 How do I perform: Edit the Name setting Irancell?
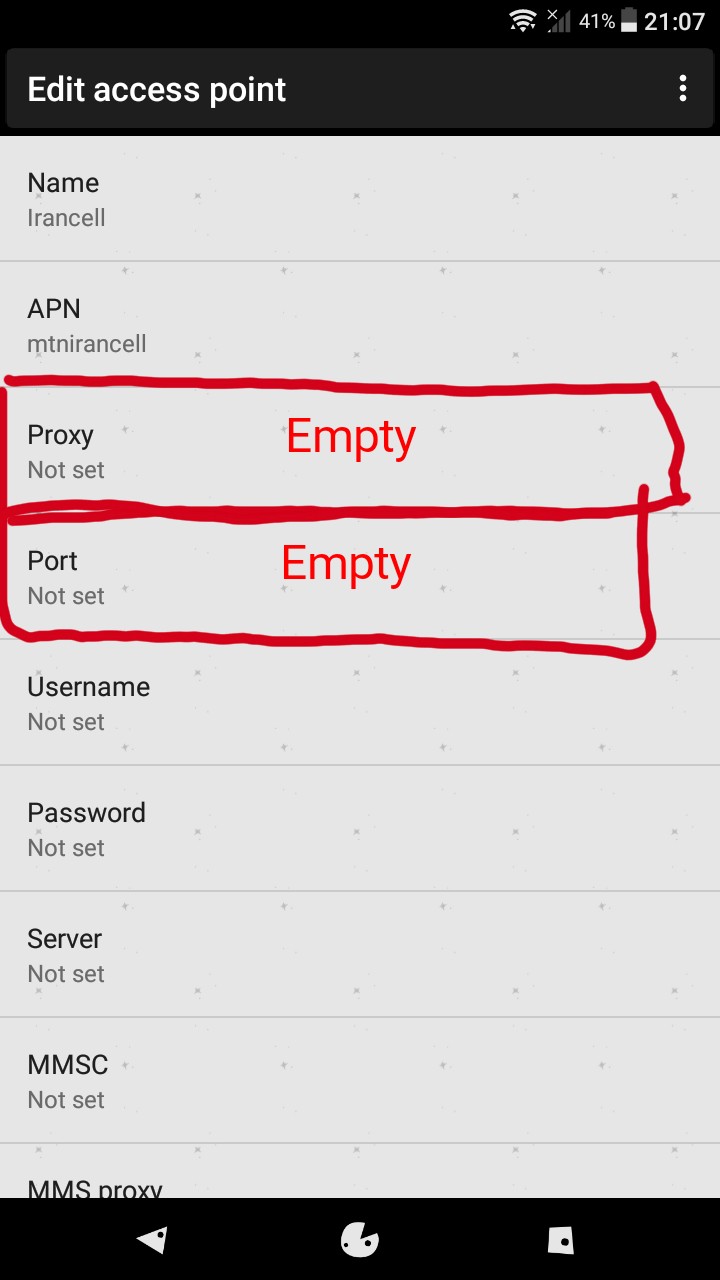click(x=360, y=199)
